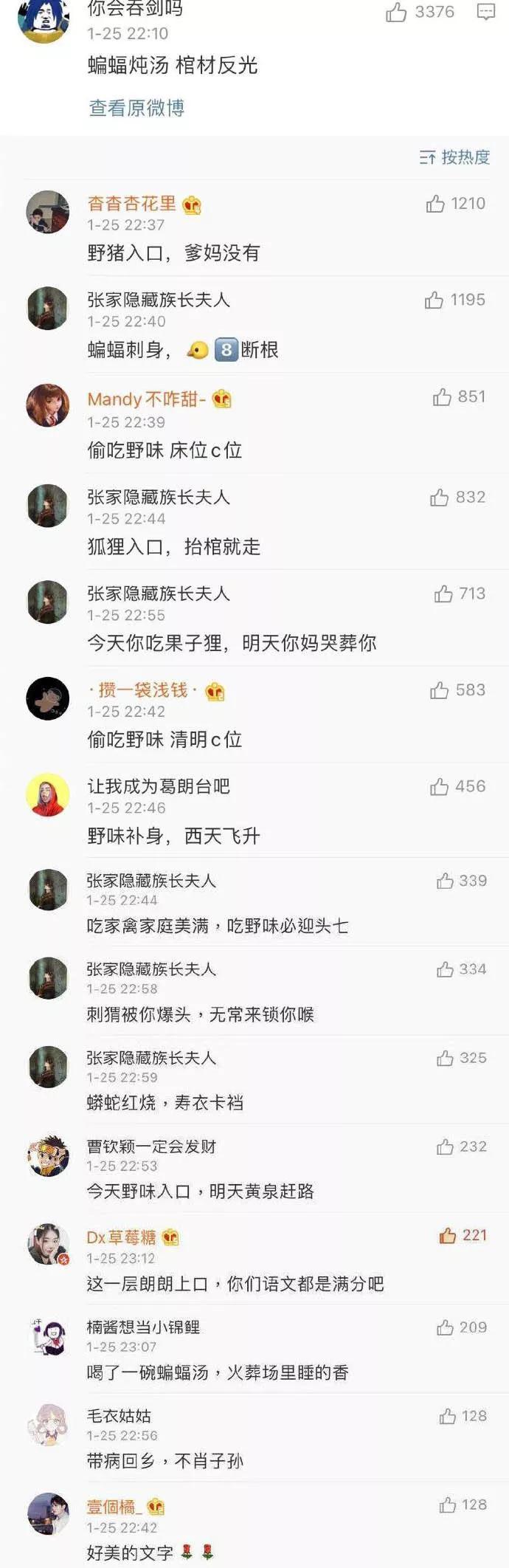Like 毛衣姑姑's comment
509x1568 pixels.
coord(447,1416)
